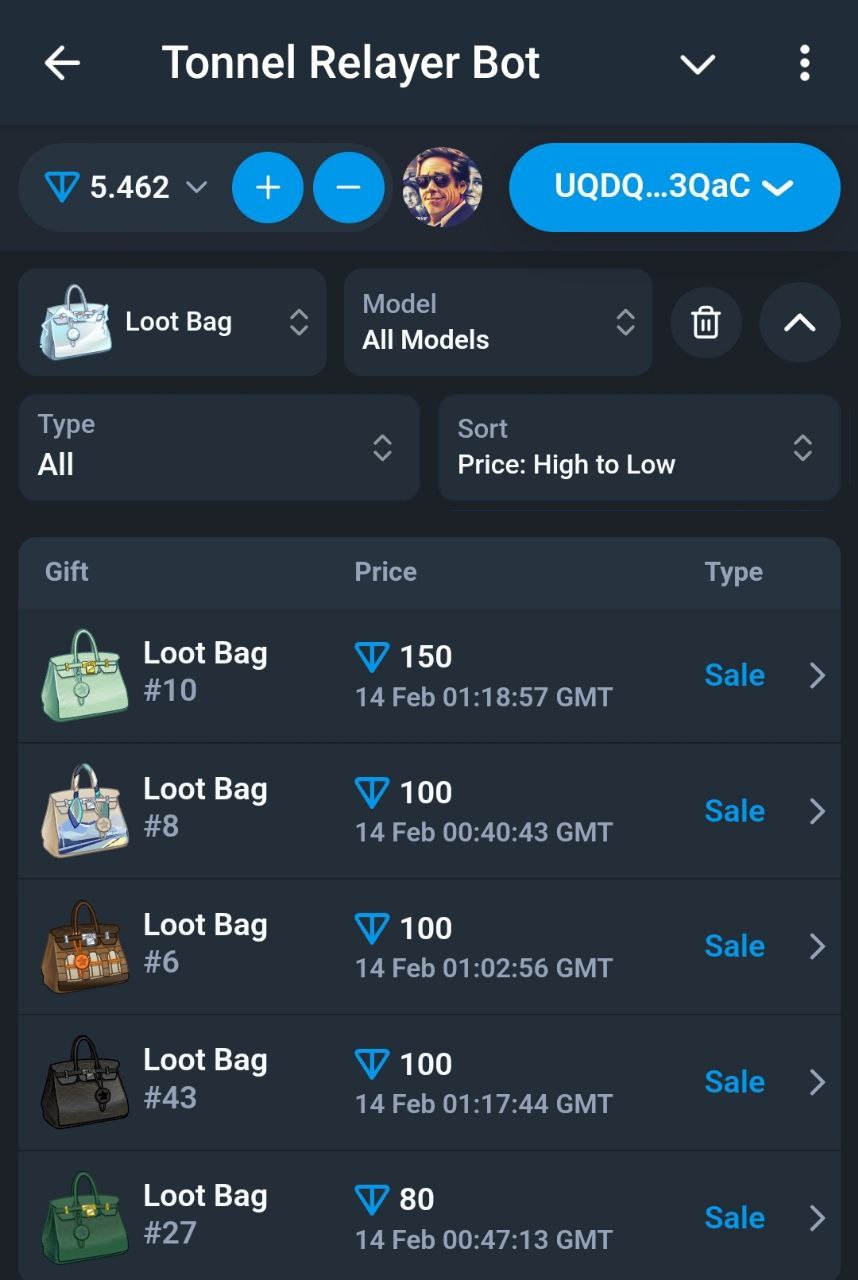The width and height of the screenshot is (858, 1280).
Task: Open the profile avatar
Action: [441, 188]
